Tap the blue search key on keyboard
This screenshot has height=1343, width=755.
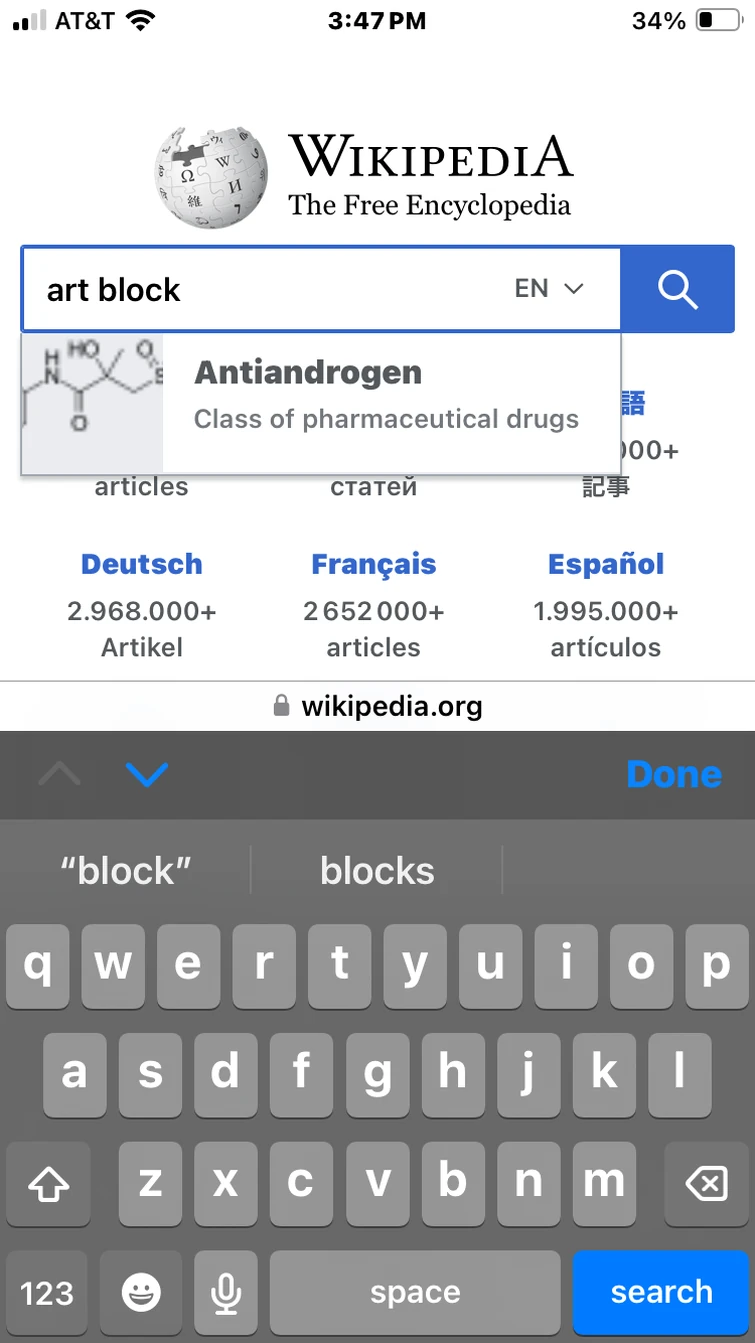(x=661, y=1292)
